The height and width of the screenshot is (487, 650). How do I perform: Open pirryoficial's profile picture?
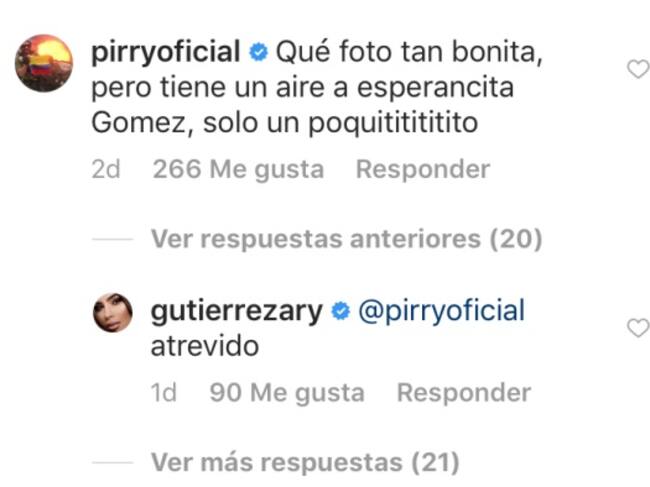click(x=43, y=63)
